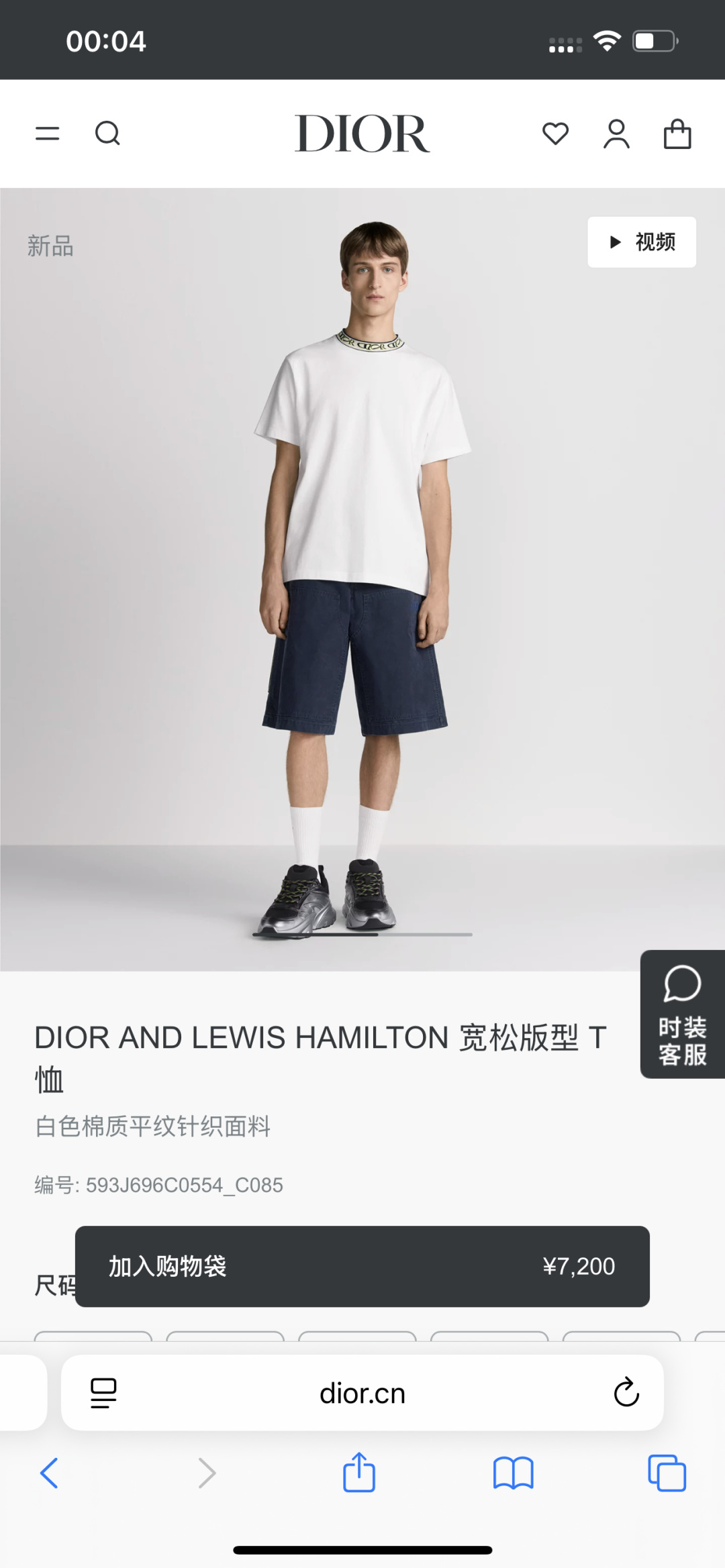This screenshot has width=725, height=1568.
Task: Open Safari bookmarks
Action: (513, 1473)
